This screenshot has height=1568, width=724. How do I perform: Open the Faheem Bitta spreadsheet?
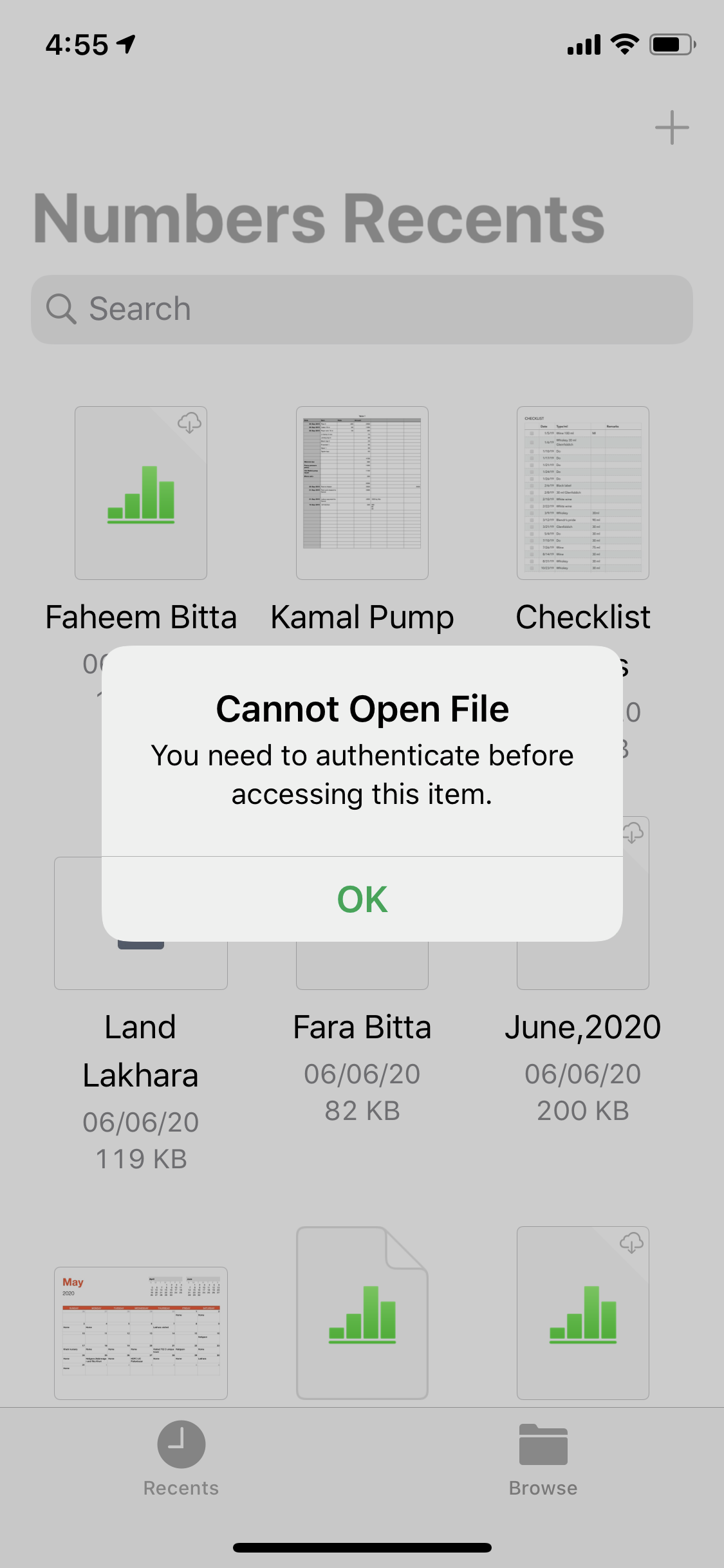coord(141,494)
